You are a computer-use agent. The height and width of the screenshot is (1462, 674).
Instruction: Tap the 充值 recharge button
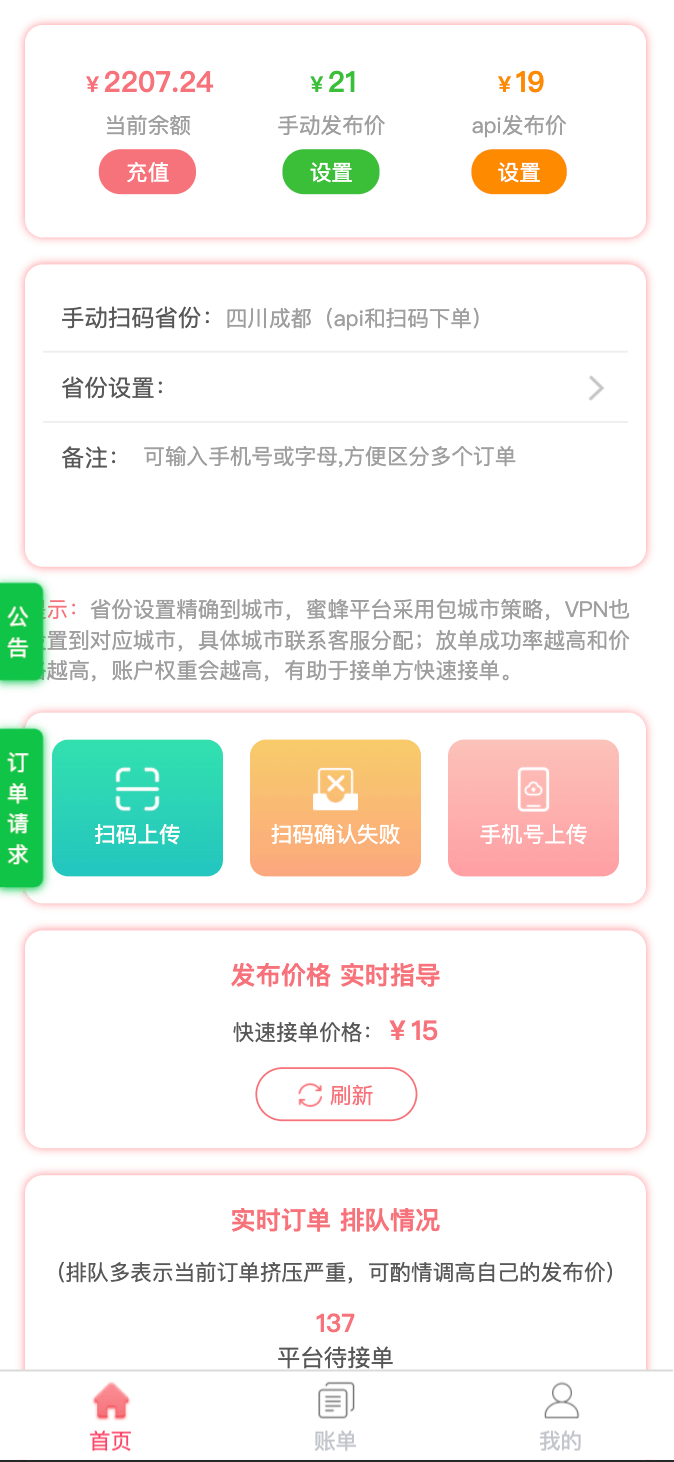(x=147, y=172)
